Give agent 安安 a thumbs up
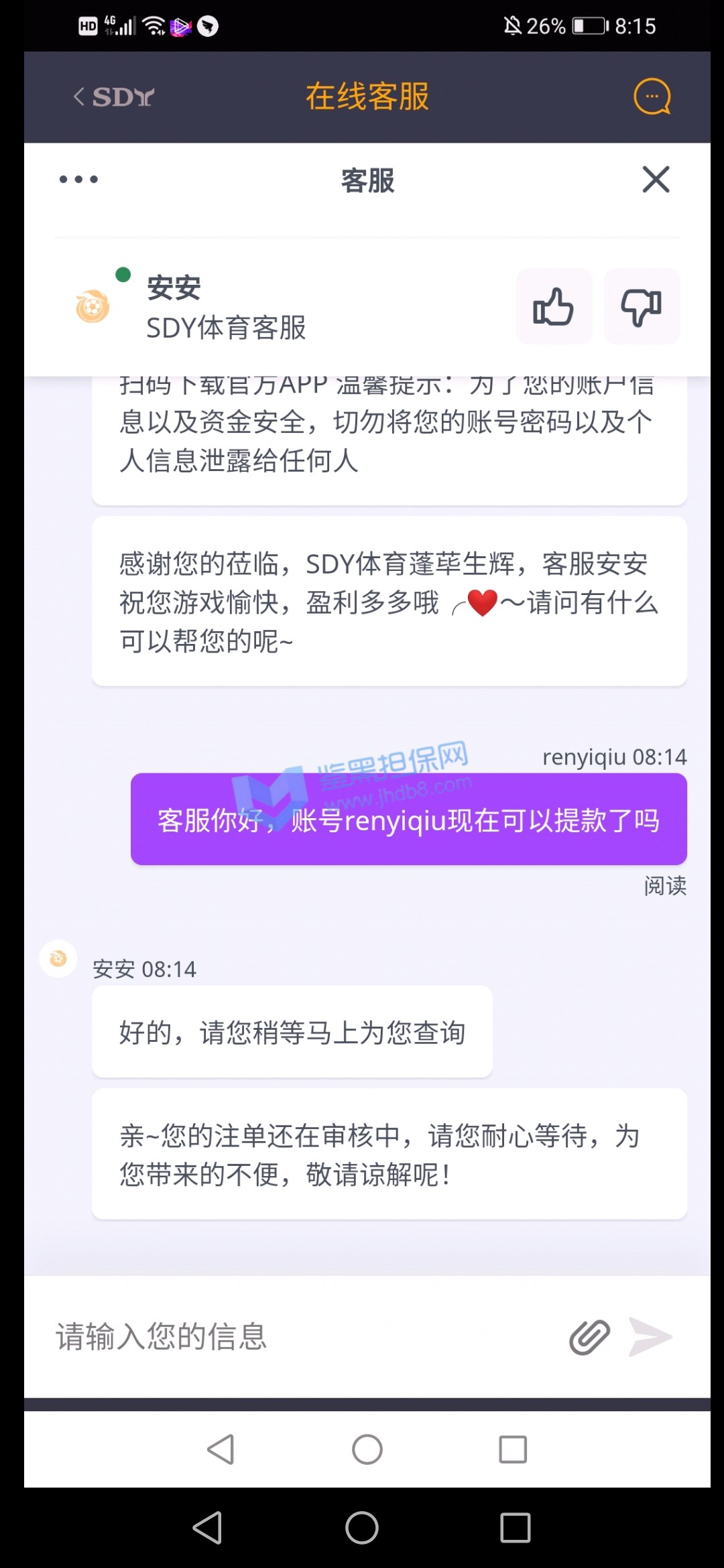The image size is (724, 1568). [554, 307]
